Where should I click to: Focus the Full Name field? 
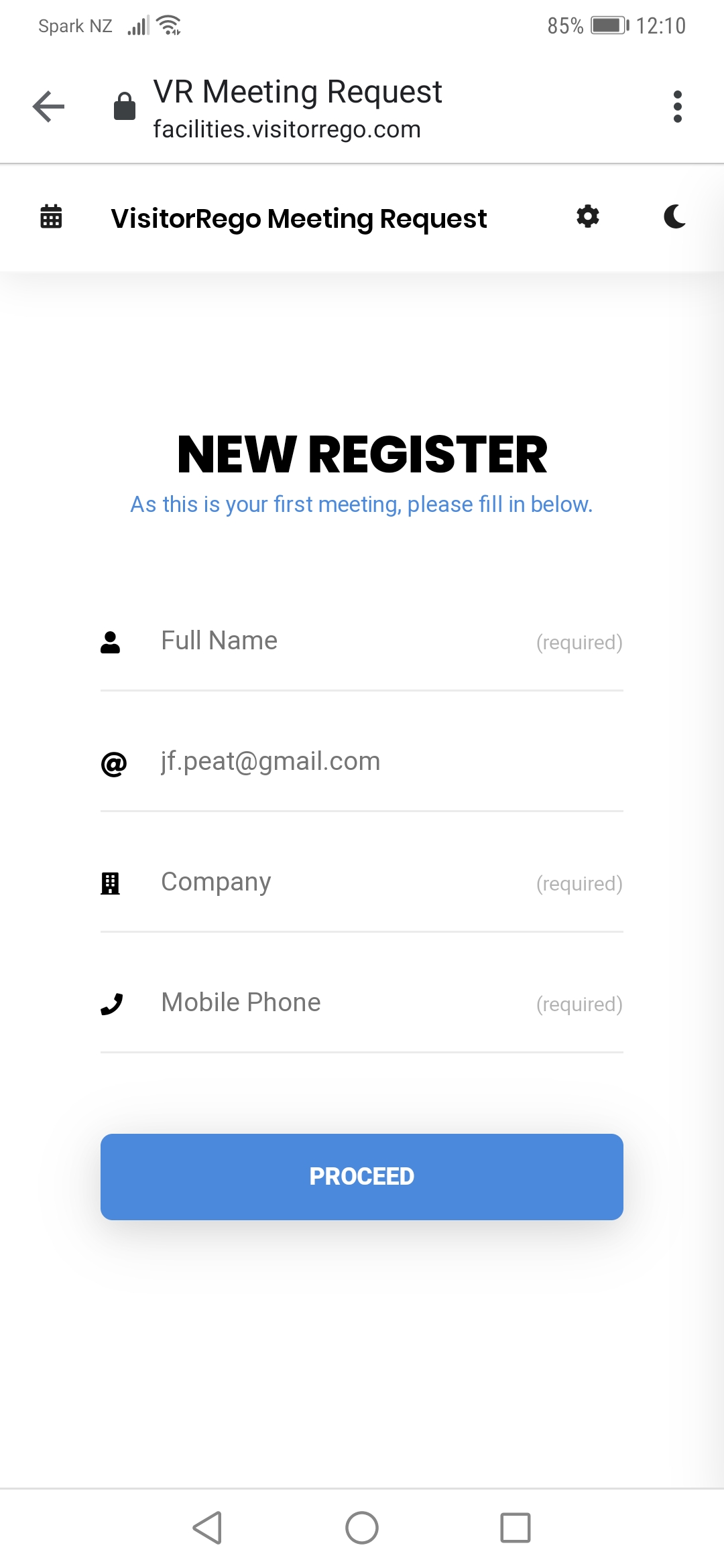(342, 641)
